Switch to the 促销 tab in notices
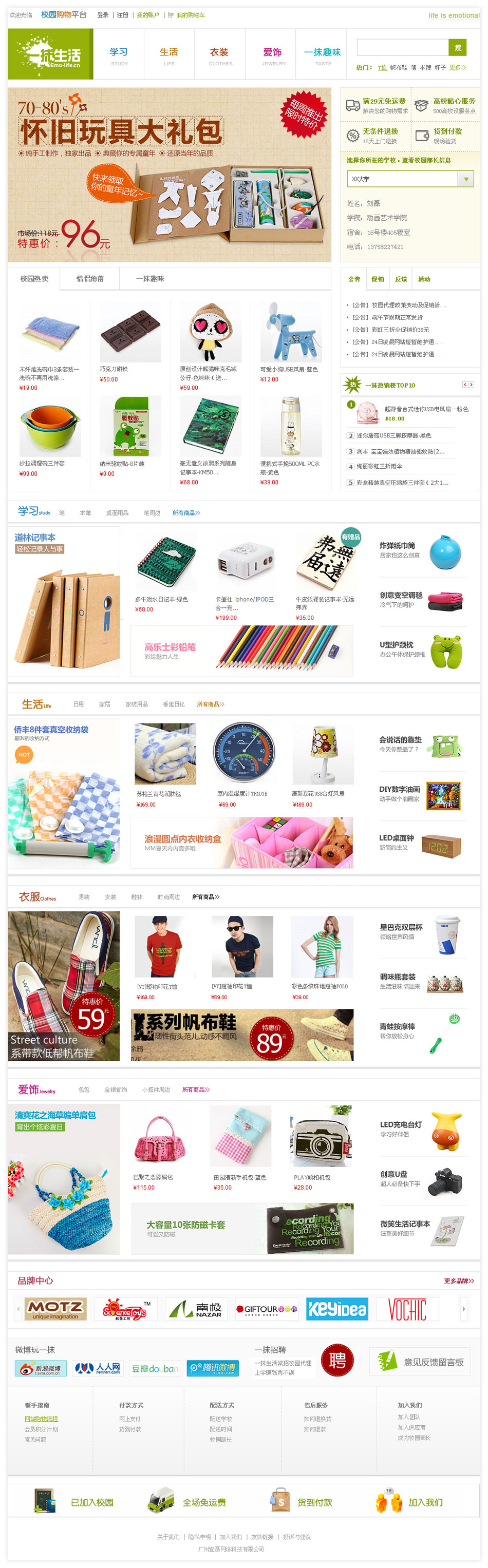This screenshot has width=488, height=1568. (378, 279)
